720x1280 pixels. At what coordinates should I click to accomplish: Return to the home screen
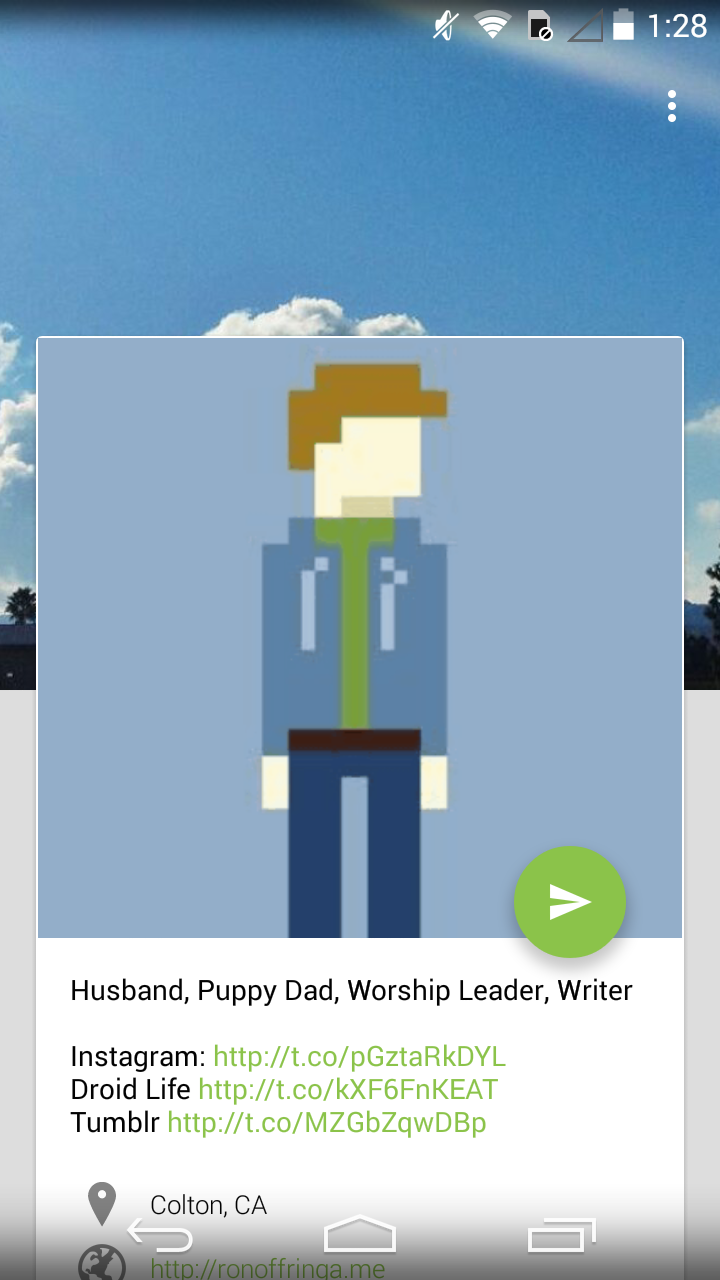360,1236
